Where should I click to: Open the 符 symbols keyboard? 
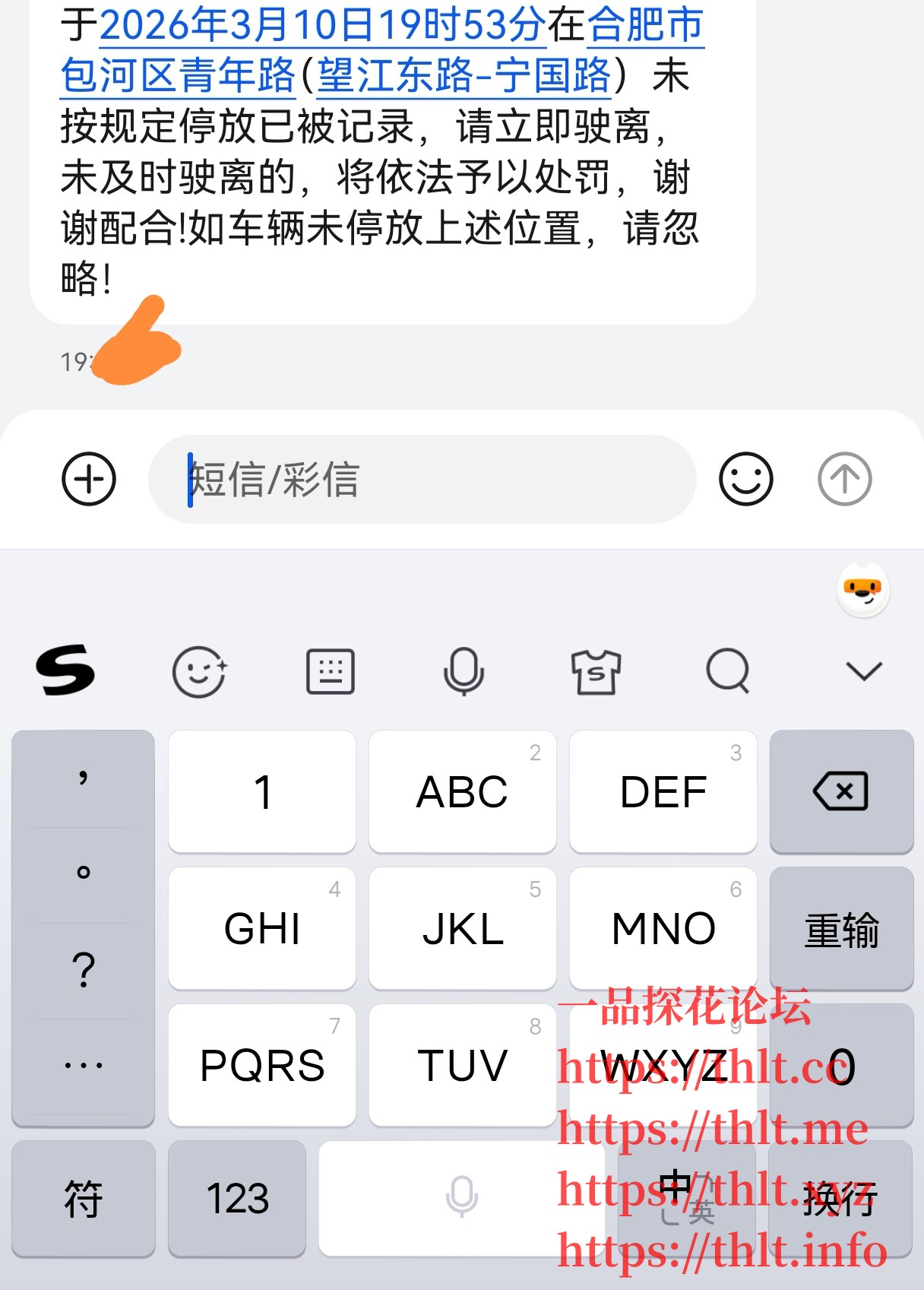(x=84, y=1199)
